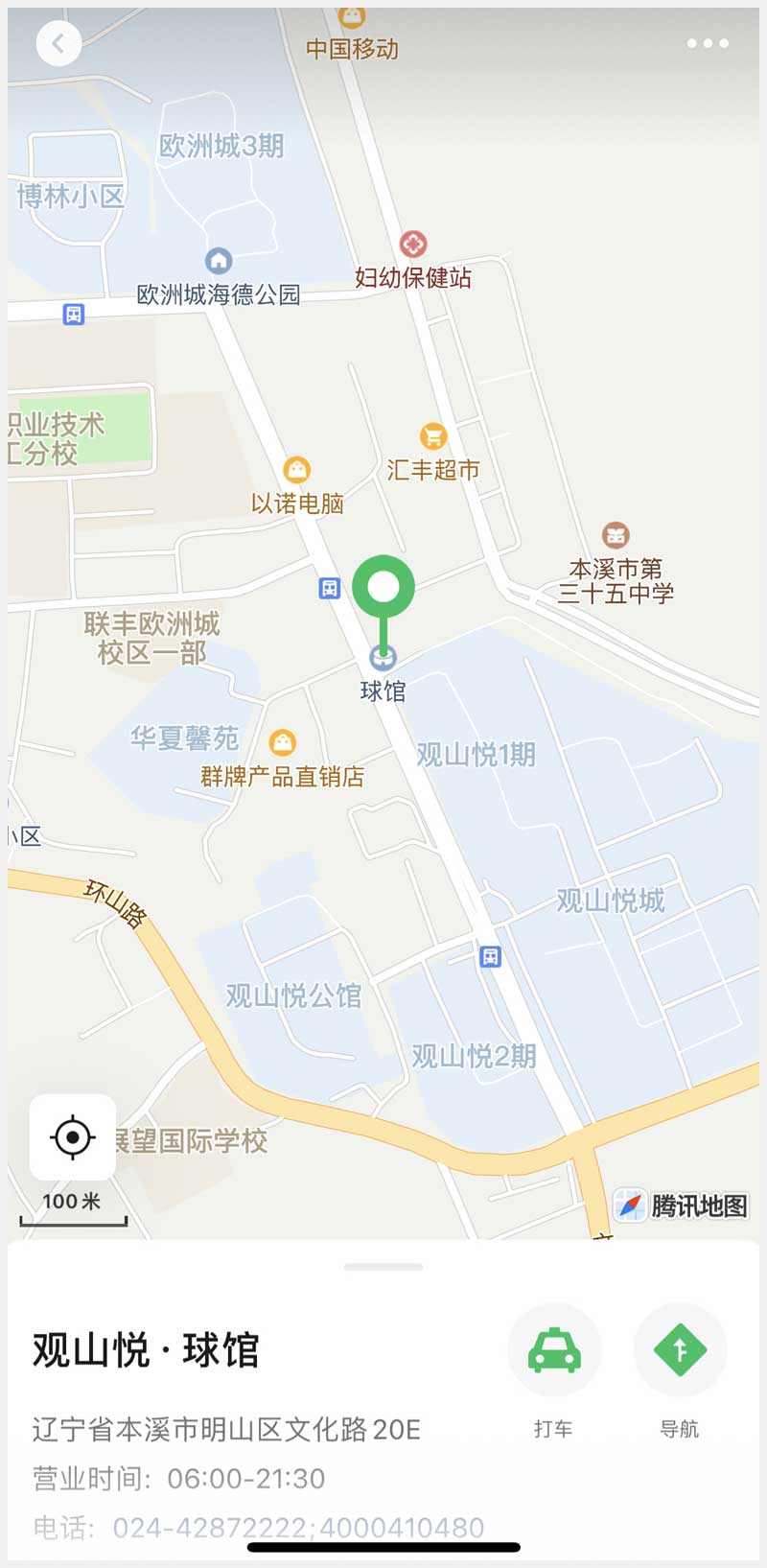Expand the location details sheet handle
The height and width of the screenshot is (1568, 767).
pos(383,1267)
